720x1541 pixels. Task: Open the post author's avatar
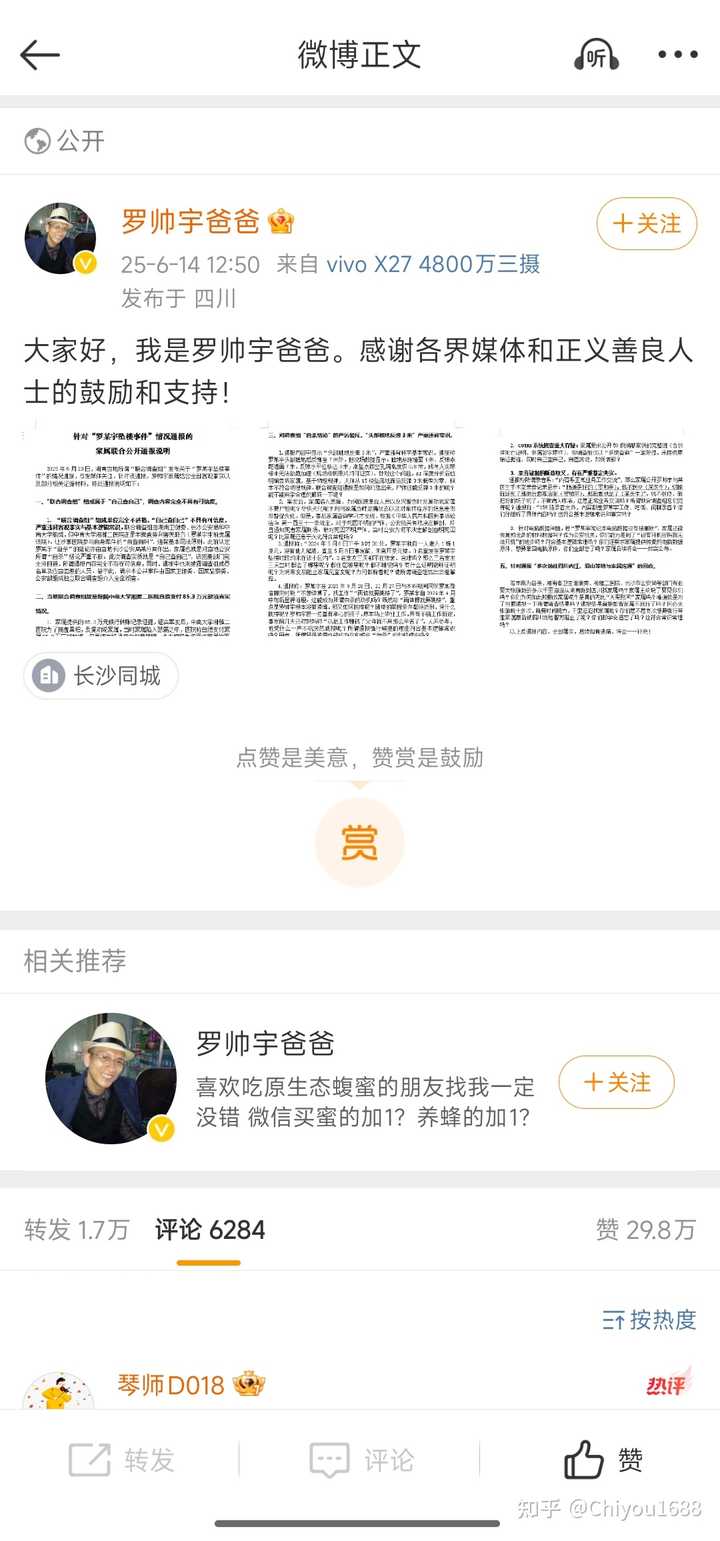click(x=60, y=239)
